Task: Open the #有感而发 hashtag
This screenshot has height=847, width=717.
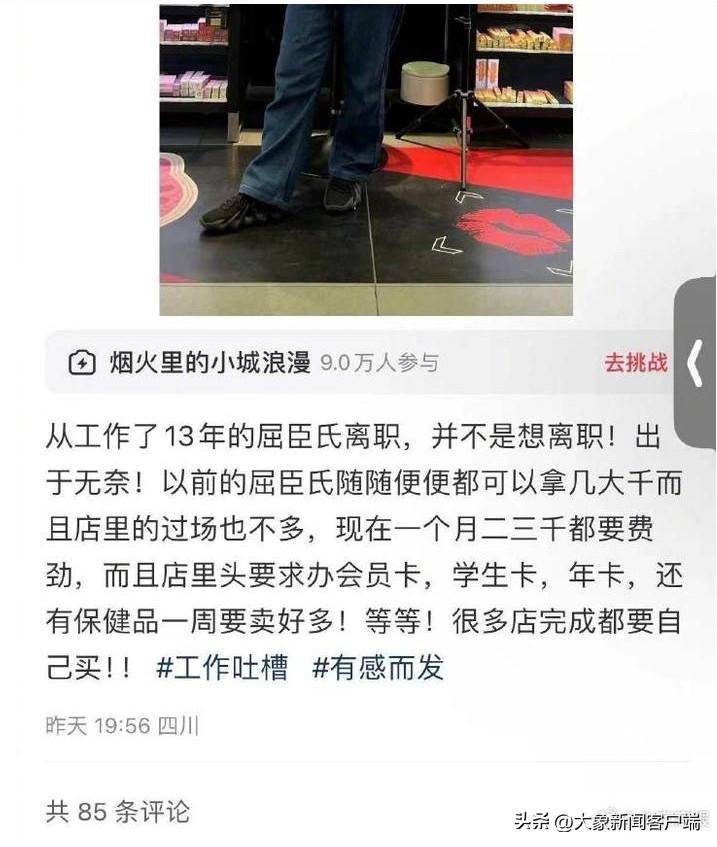Action: coord(378,667)
